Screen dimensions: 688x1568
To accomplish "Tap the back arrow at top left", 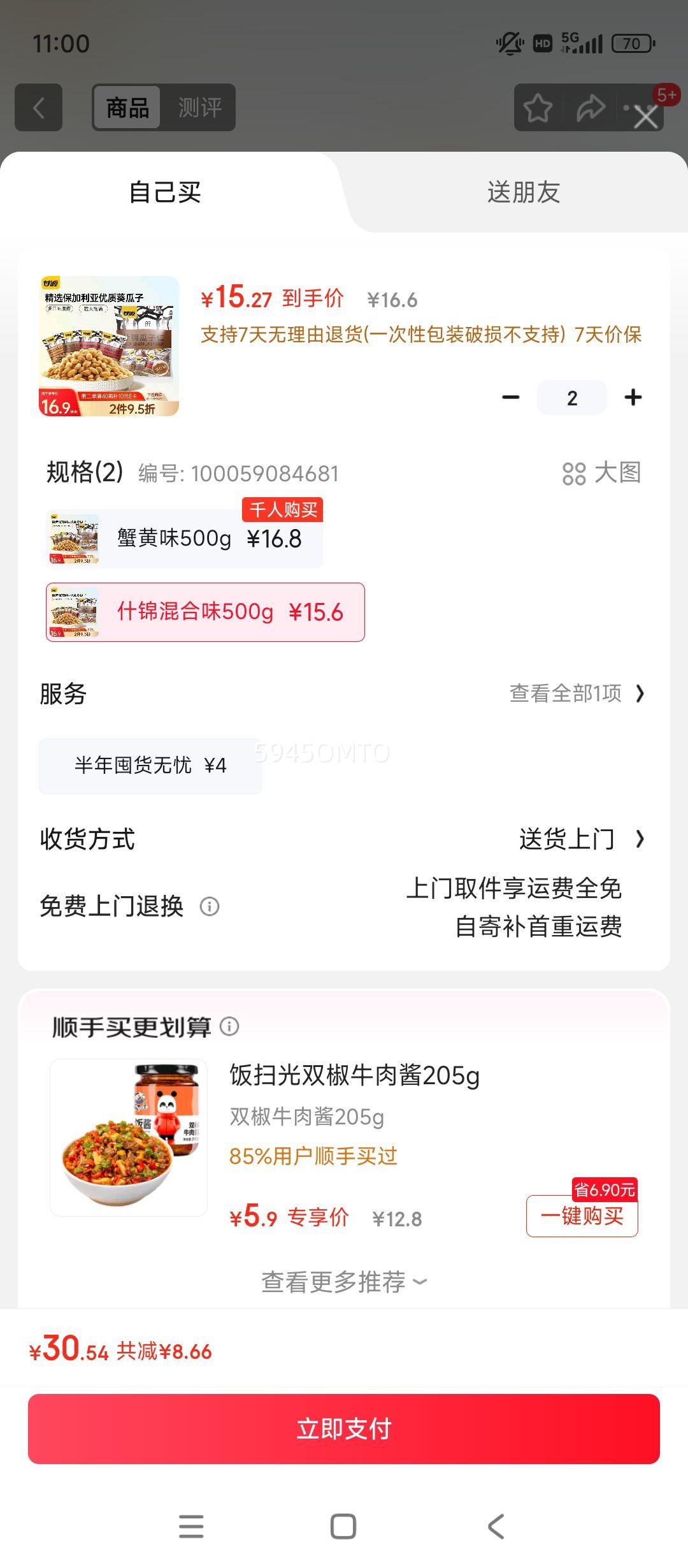I will coord(38,107).
